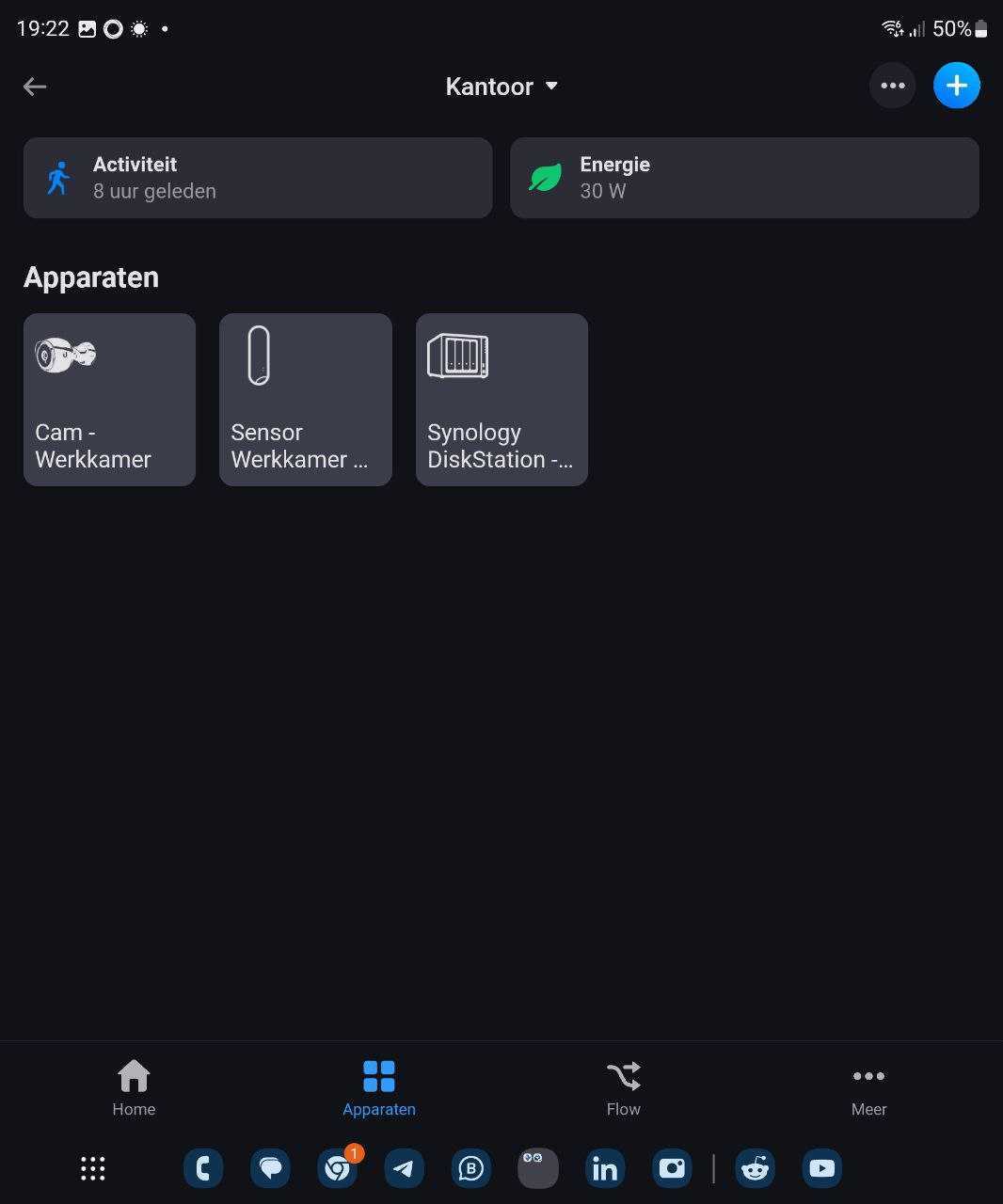Open the Kantoor room dropdown

pyautogui.click(x=501, y=87)
